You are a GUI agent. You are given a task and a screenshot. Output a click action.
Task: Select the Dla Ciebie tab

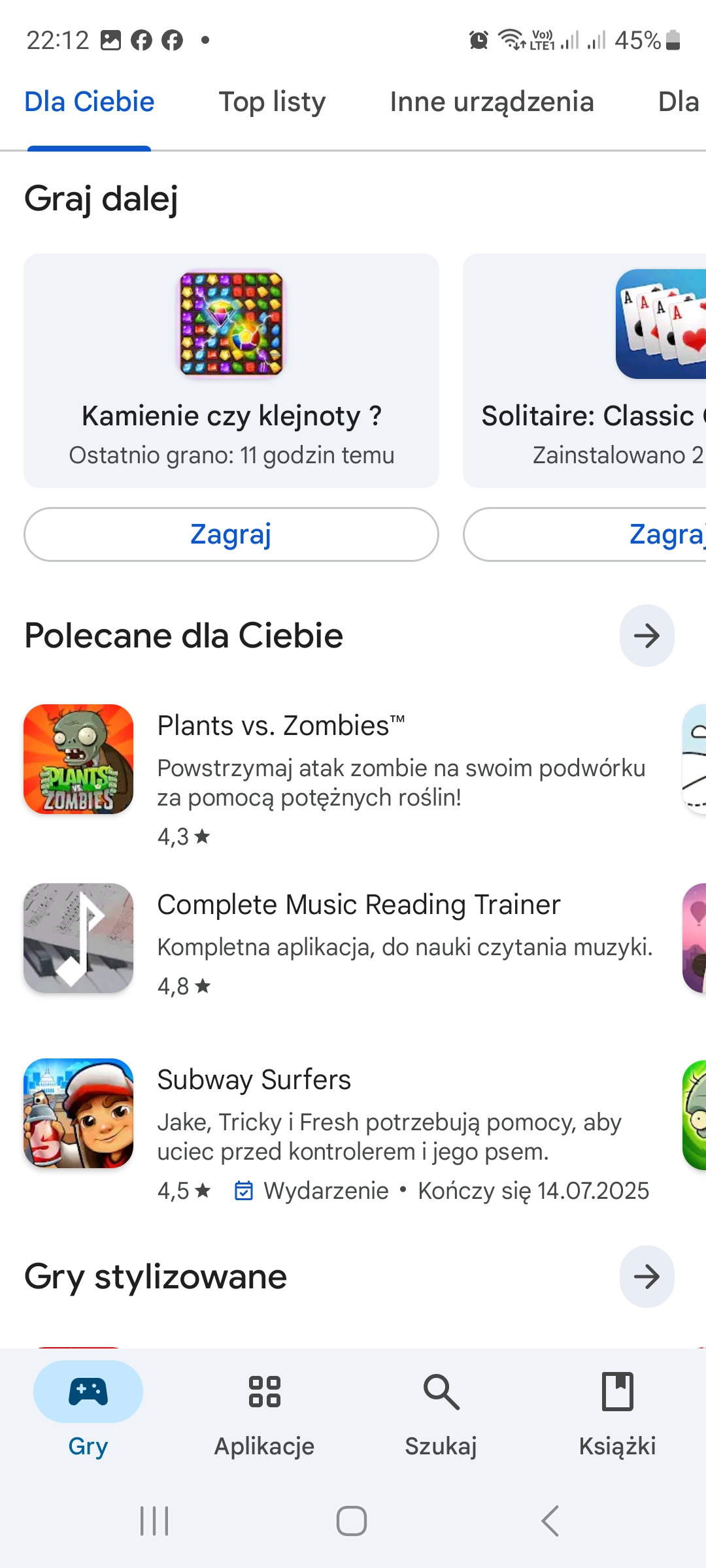click(90, 103)
